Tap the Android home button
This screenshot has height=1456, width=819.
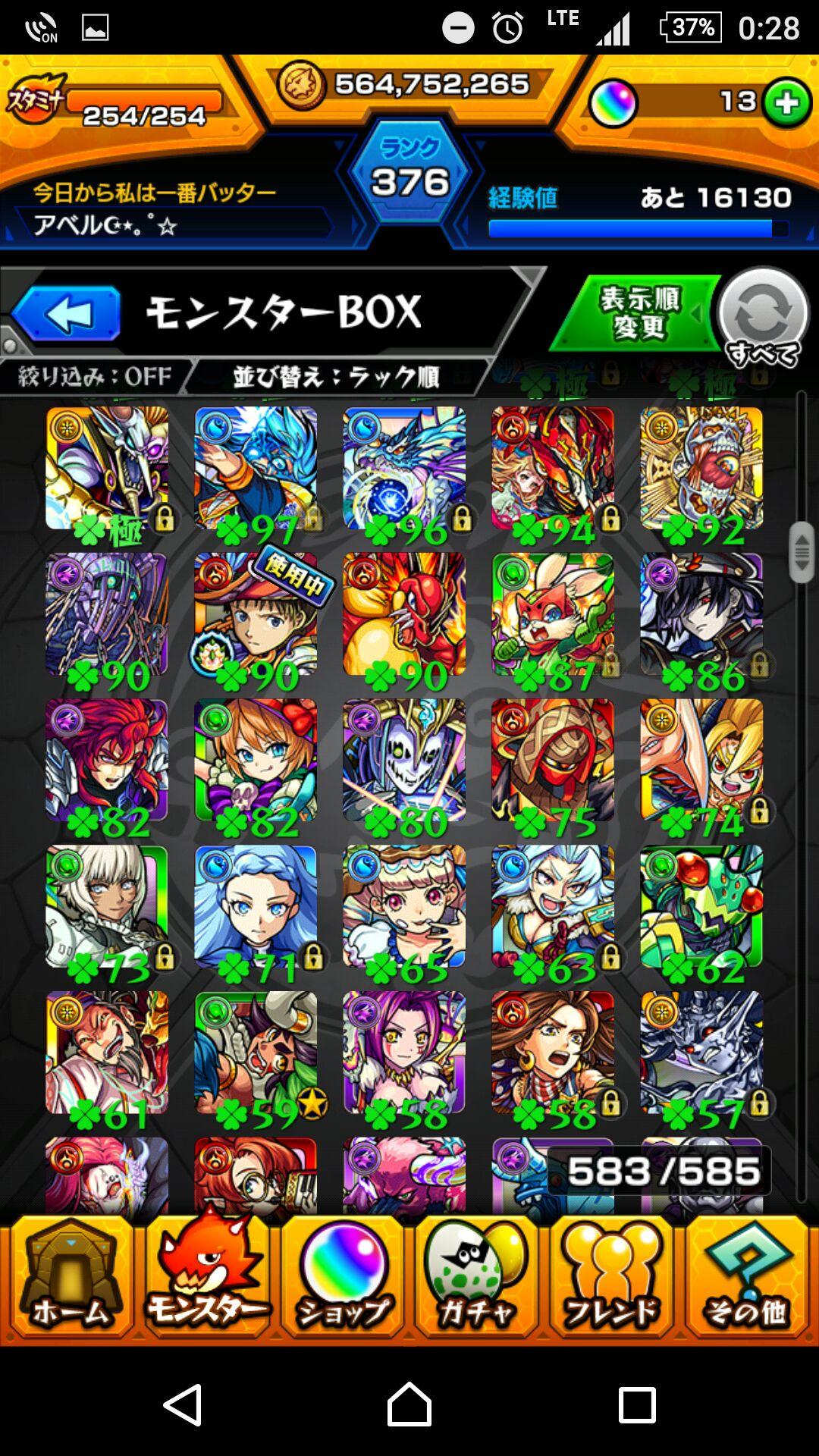tap(409, 1404)
